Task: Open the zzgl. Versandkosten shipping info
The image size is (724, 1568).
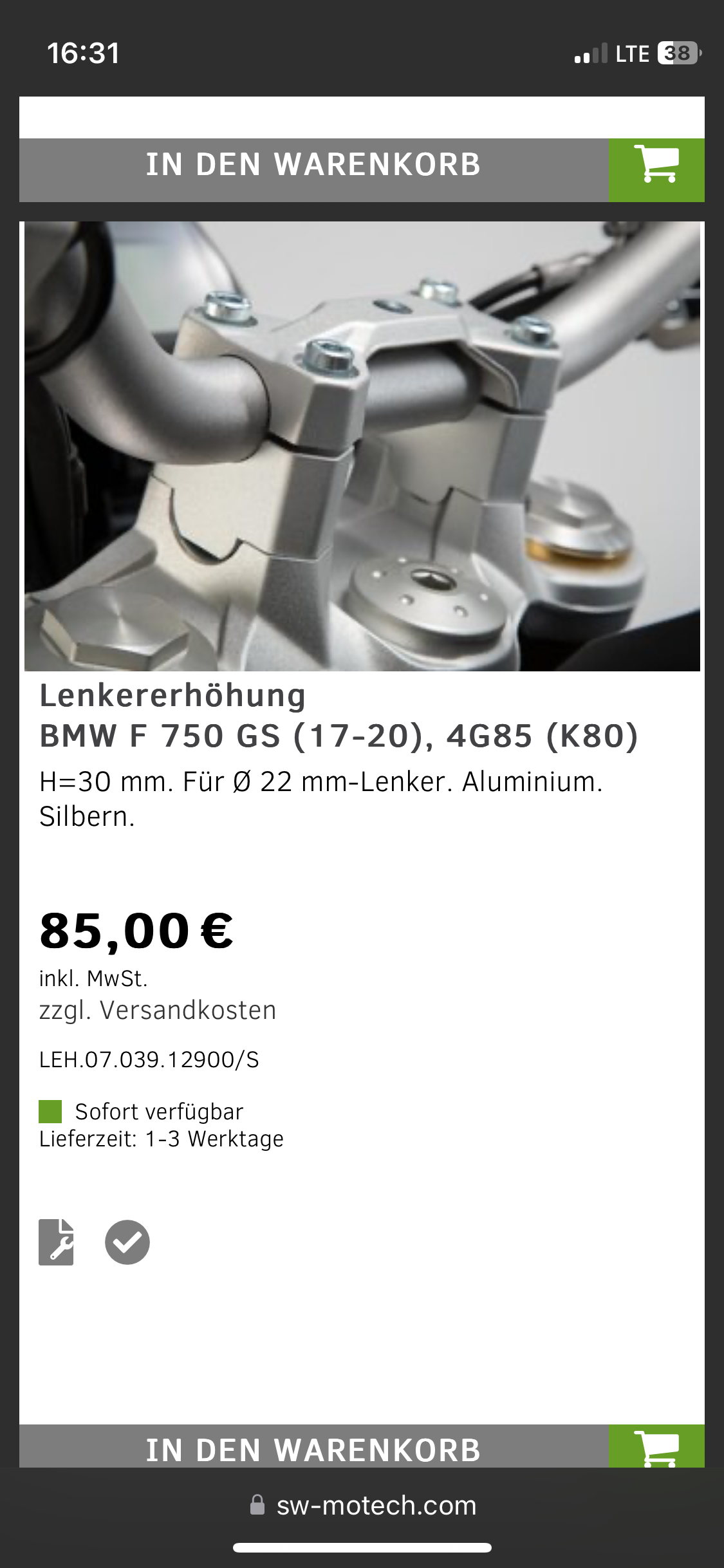Action: pyautogui.click(x=158, y=1010)
